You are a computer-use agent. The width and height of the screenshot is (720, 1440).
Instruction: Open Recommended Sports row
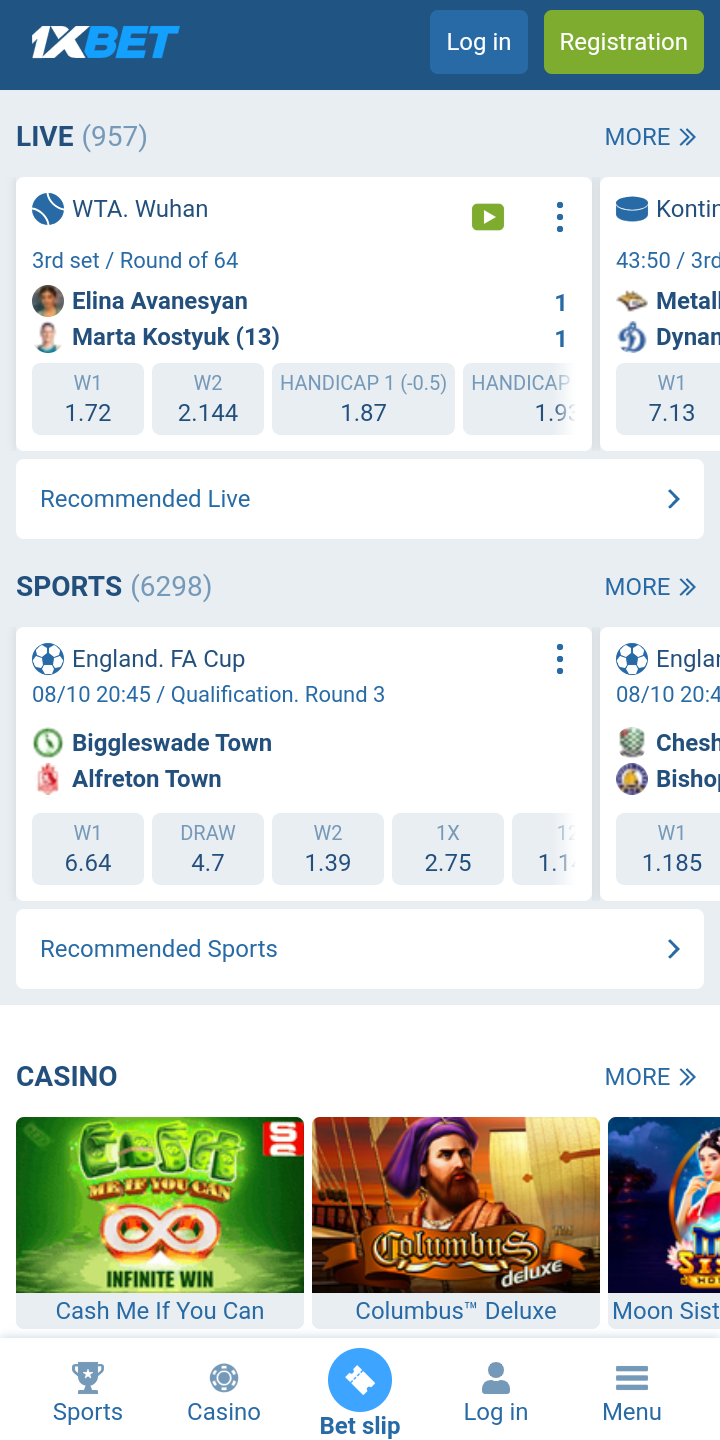point(360,949)
